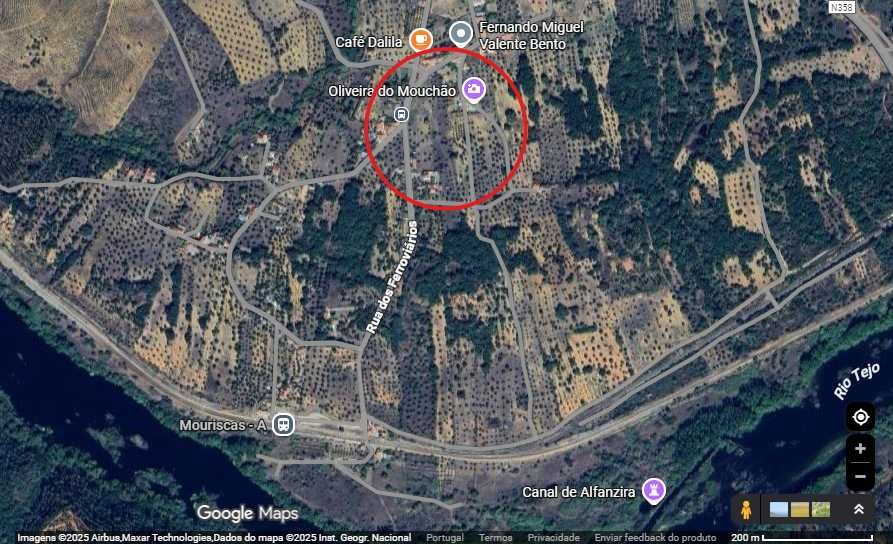
Task: Tap Enviar feedback do produto
Action: pyautogui.click(x=655, y=538)
